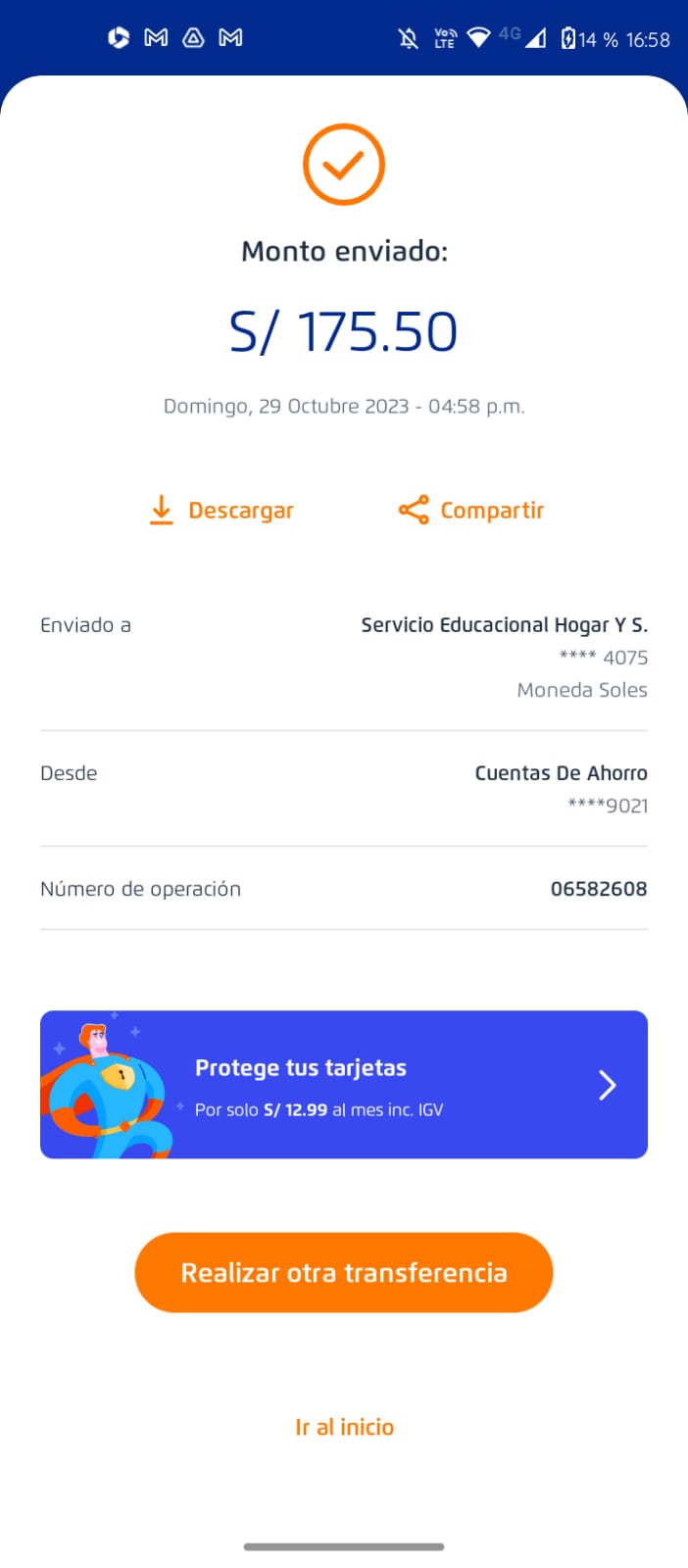Open the Protege tus tarjetas banner

(x=343, y=1085)
